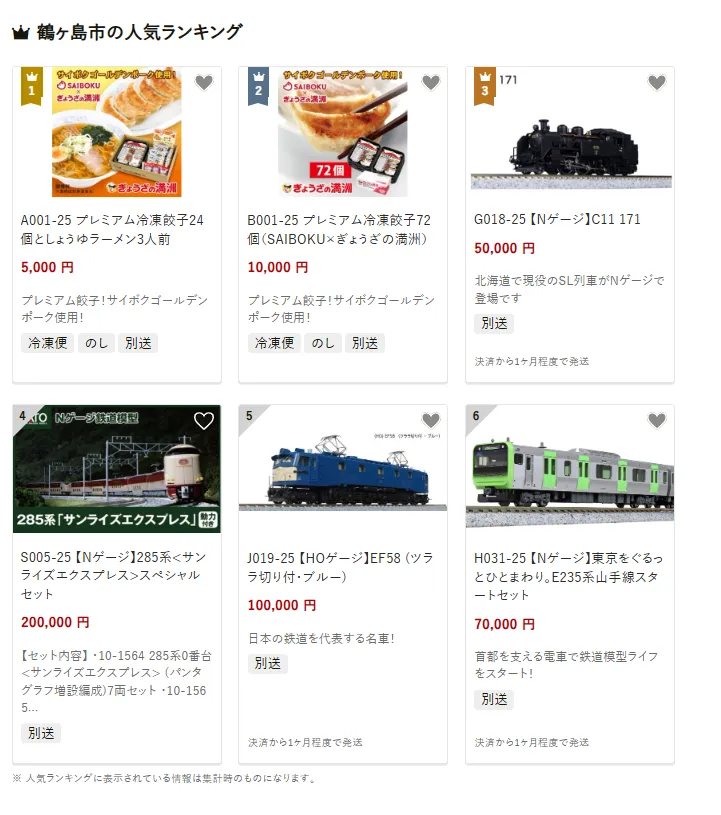721x815 pixels.
Task: View the J019-25 HO gauge EF58 item
Action: (x=342, y=567)
